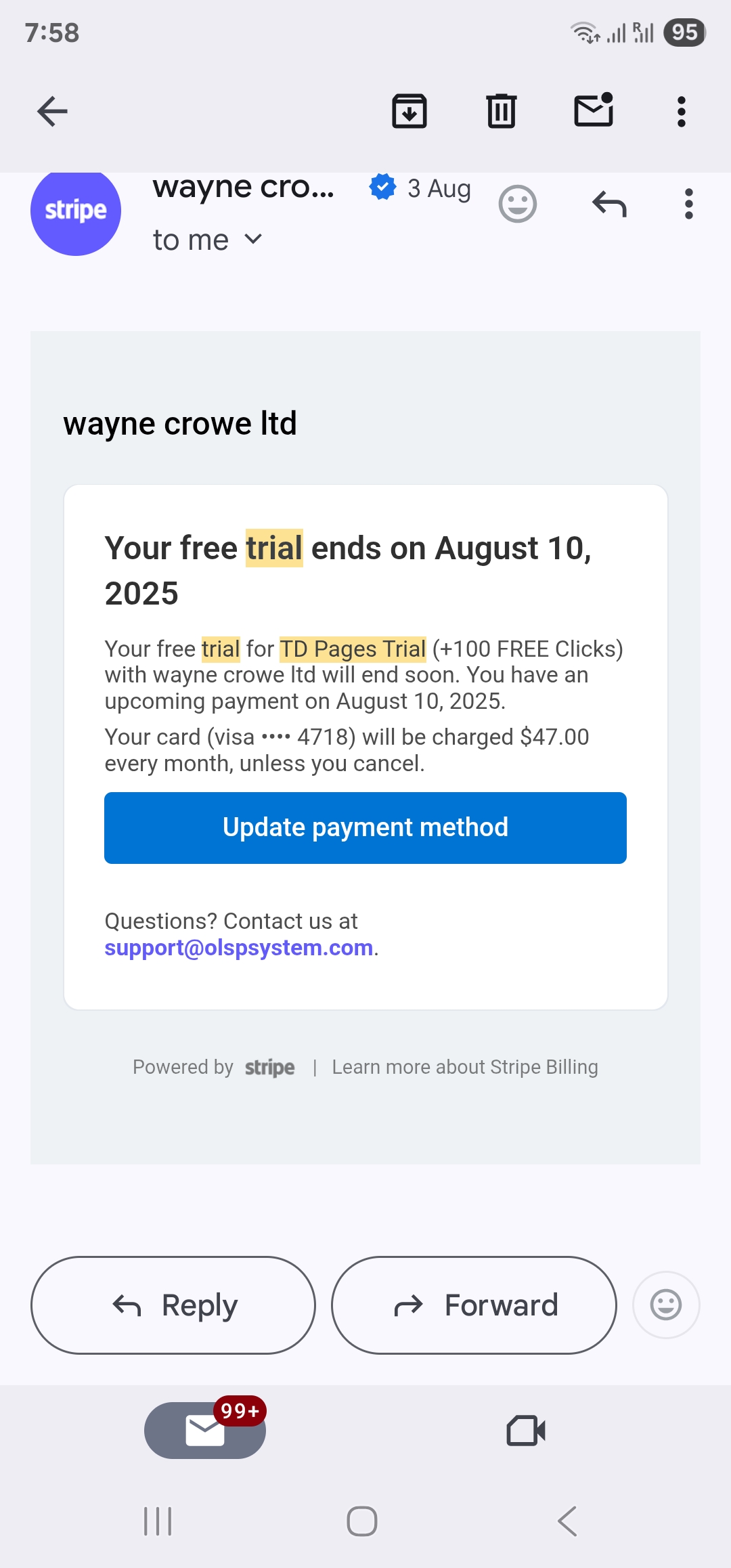
Task: Archive this email
Action: point(409,112)
